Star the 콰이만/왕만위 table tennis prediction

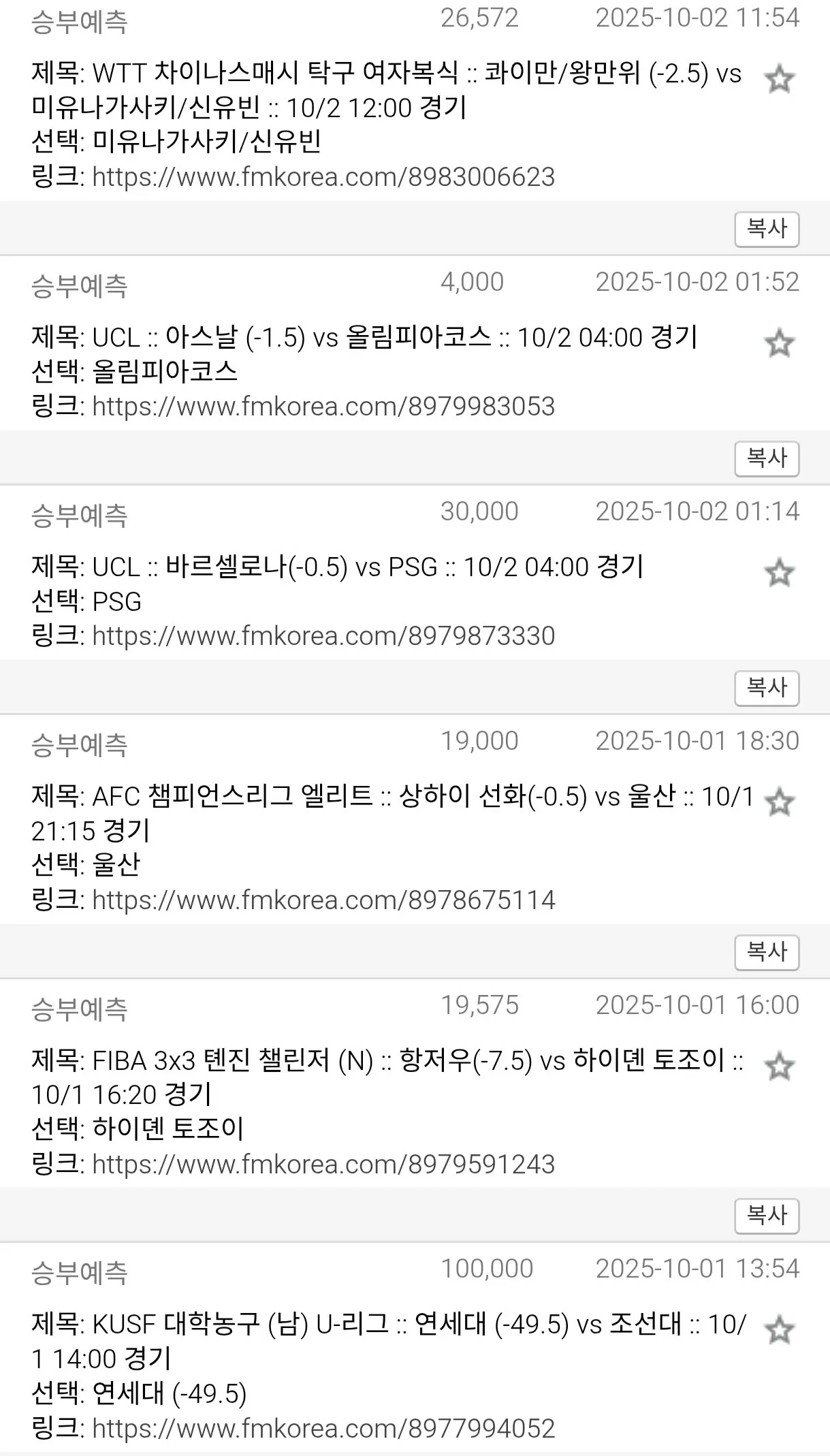tap(779, 79)
